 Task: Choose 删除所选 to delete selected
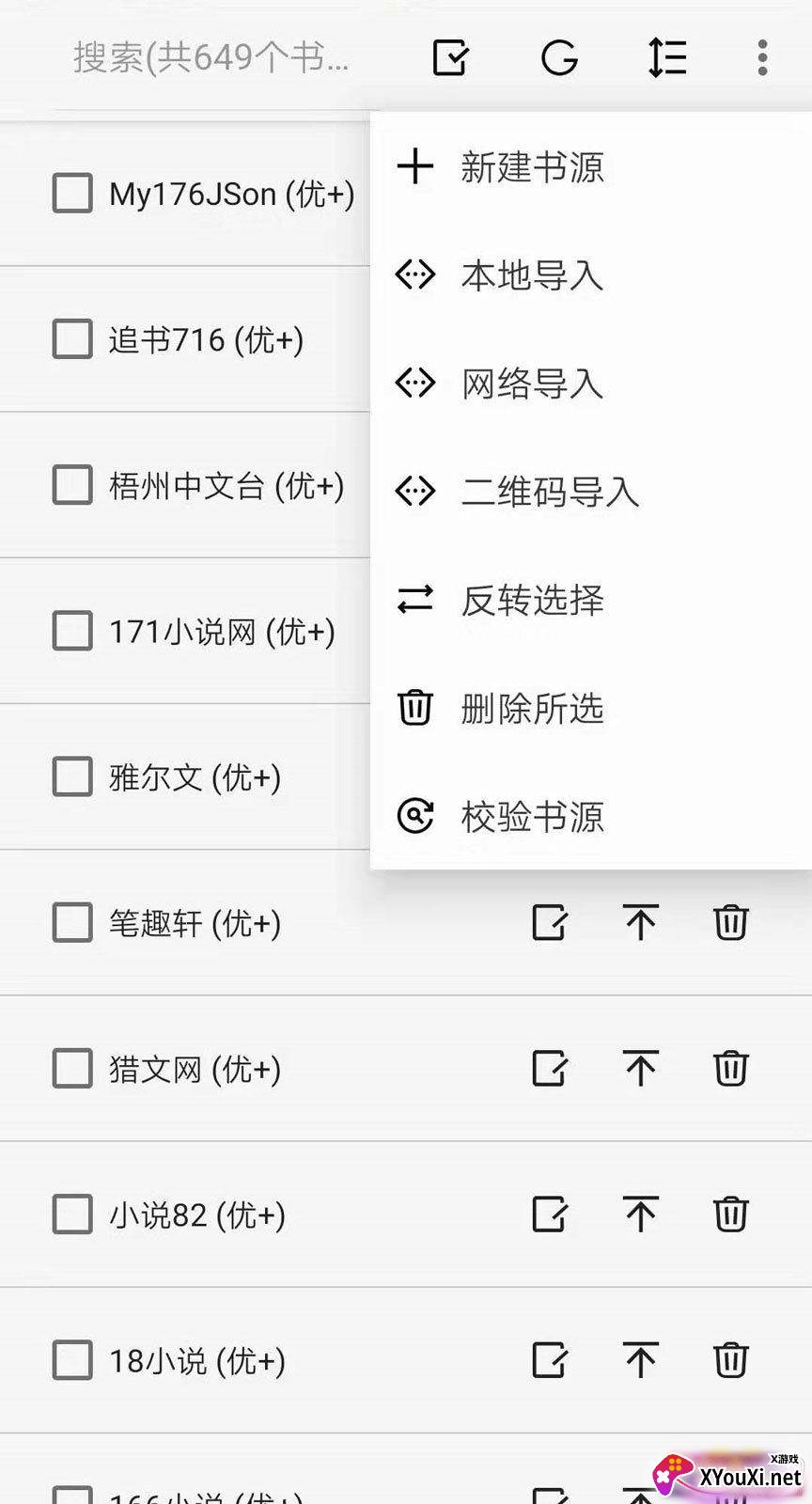pyautogui.click(x=532, y=708)
